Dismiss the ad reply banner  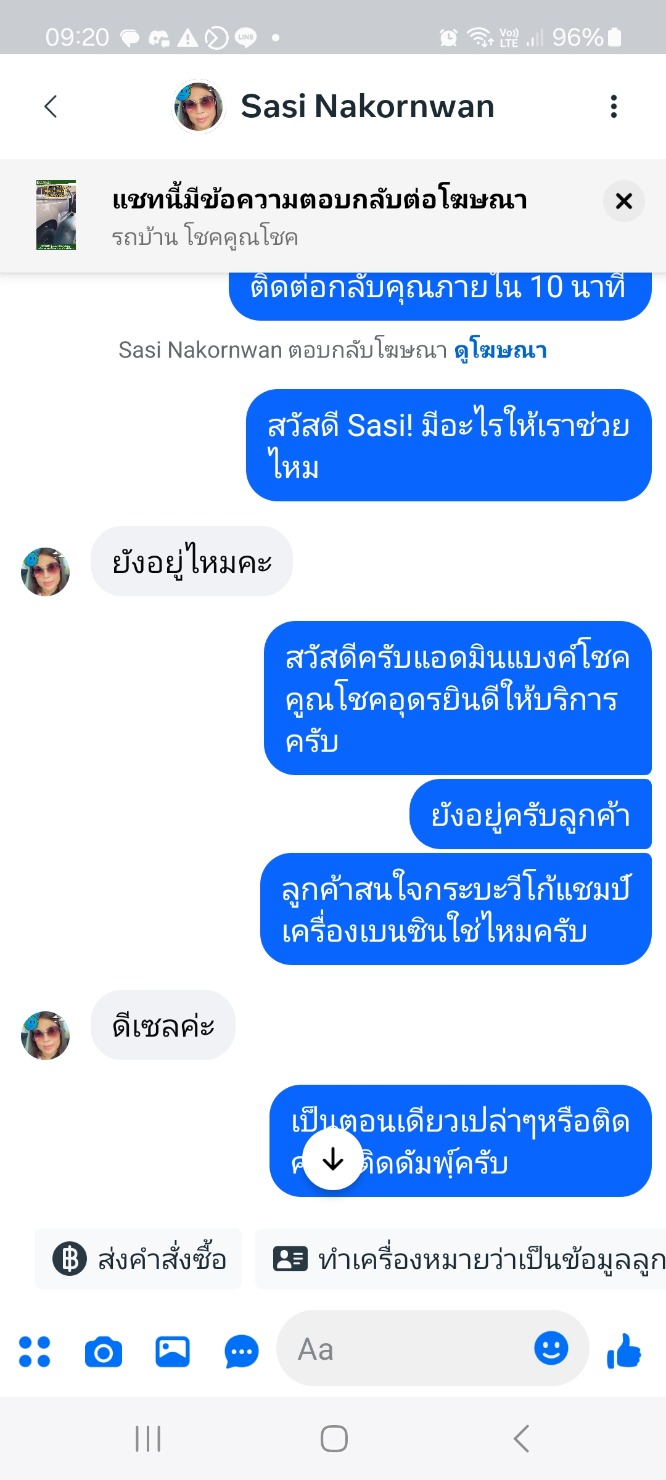(x=624, y=202)
